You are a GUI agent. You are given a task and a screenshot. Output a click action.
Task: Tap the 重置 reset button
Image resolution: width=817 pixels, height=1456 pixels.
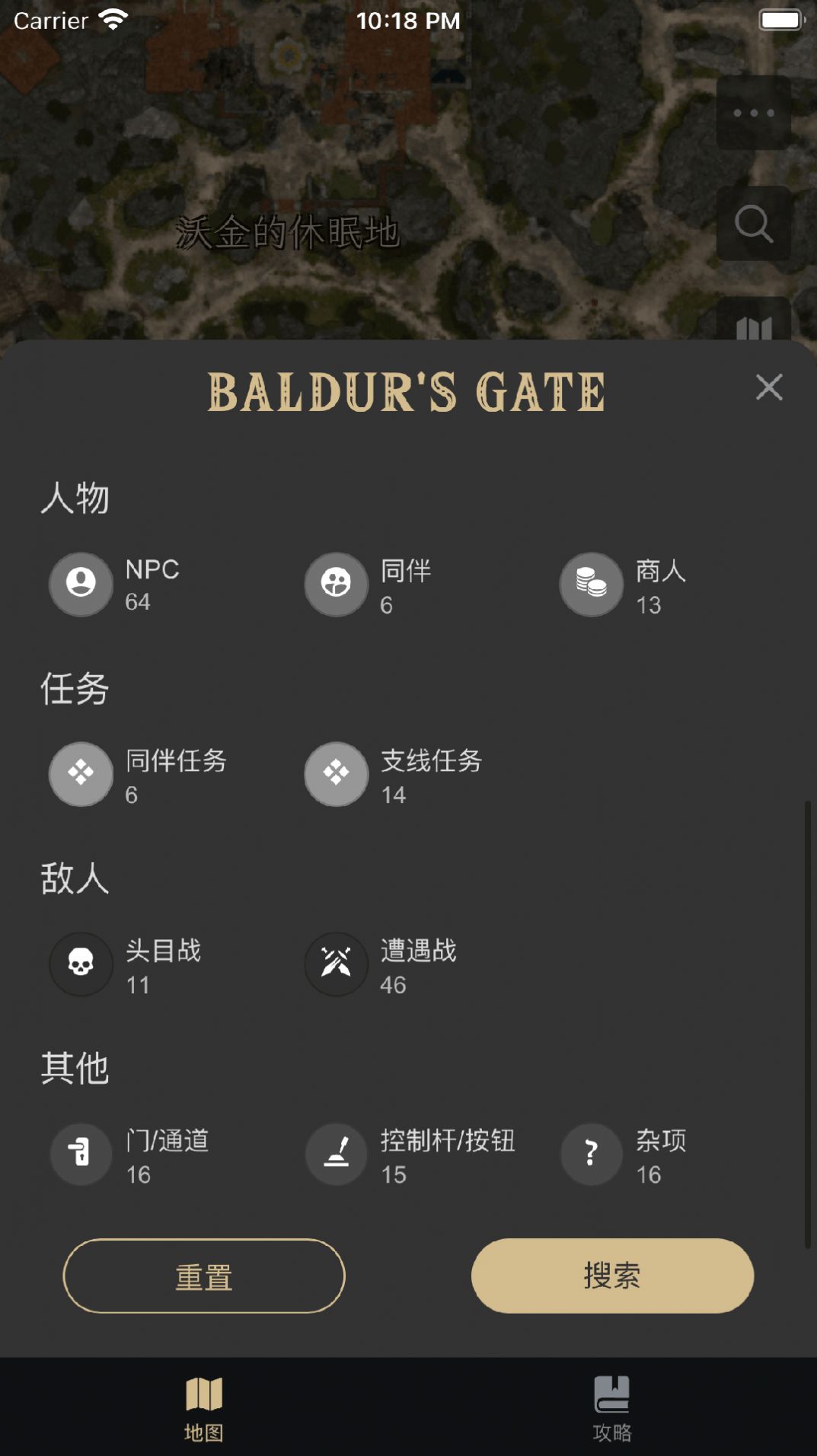pyautogui.click(x=204, y=1276)
